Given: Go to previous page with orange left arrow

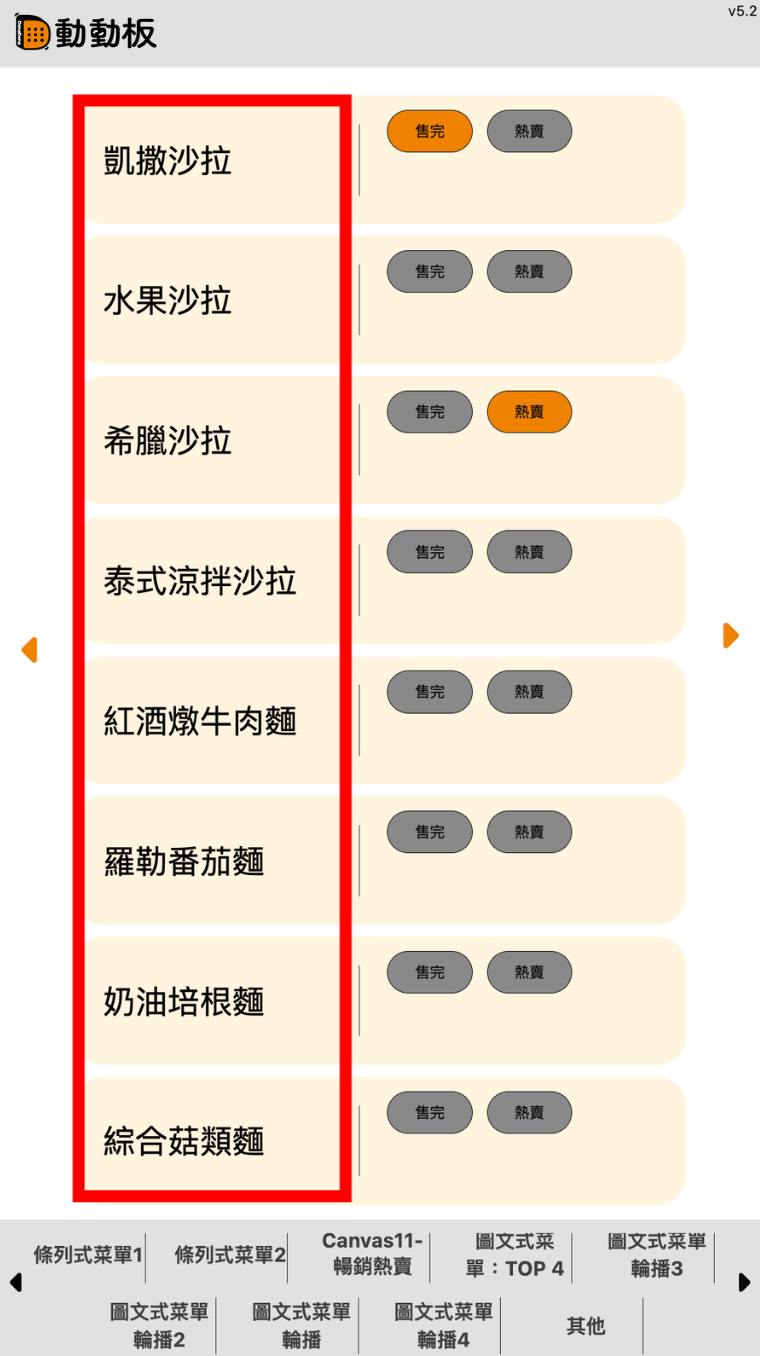Looking at the screenshot, I should (x=29, y=649).
